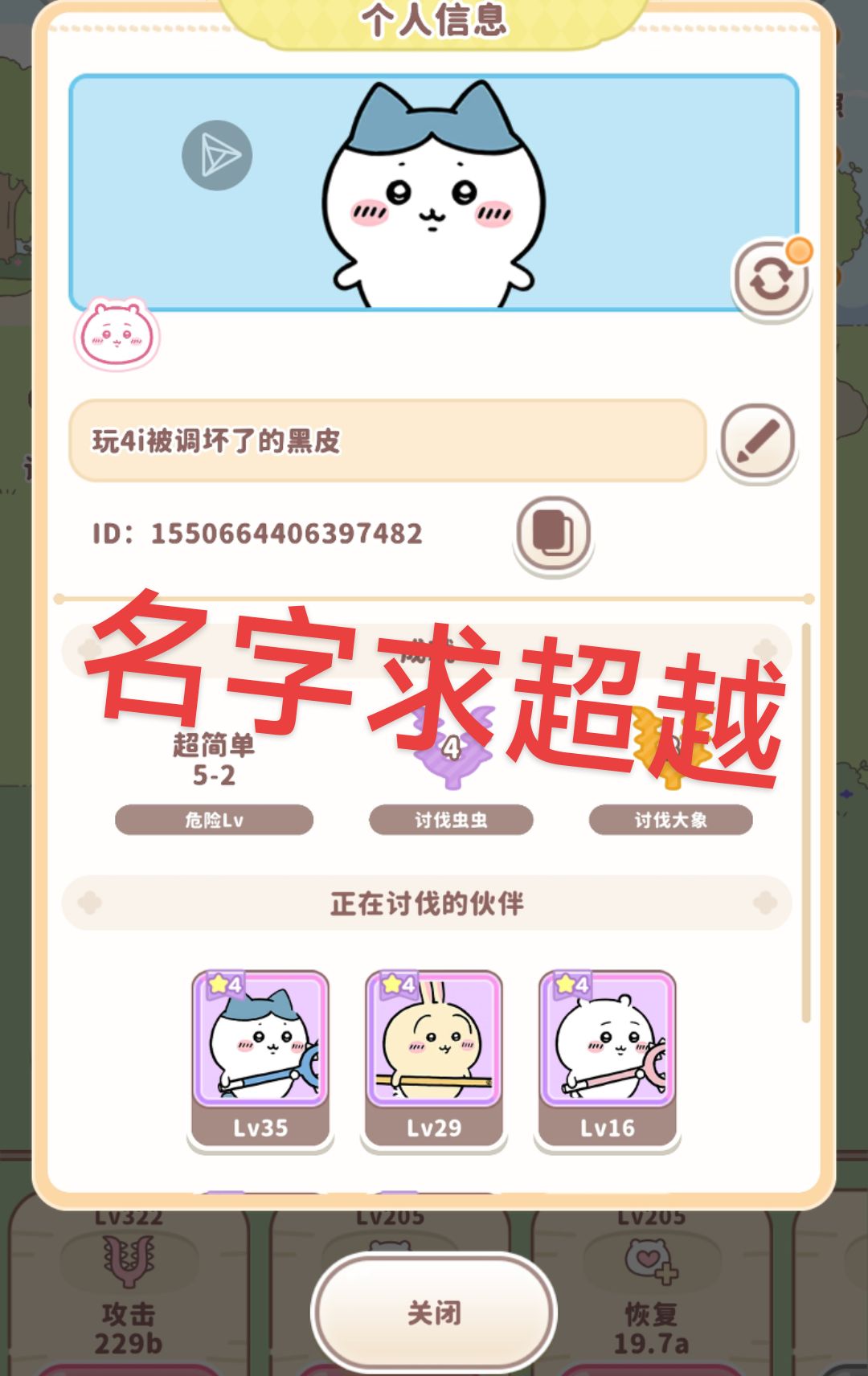Open the Lv16 partner card
868x1376 pixels.
pyautogui.click(x=608, y=1058)
